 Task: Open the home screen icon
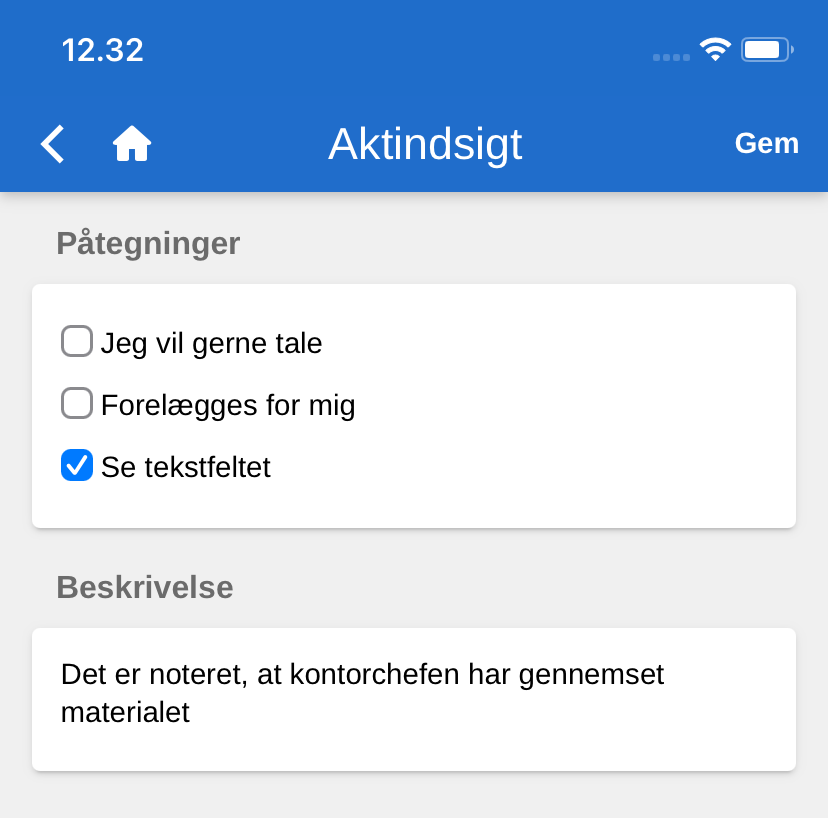pos(131,144)
